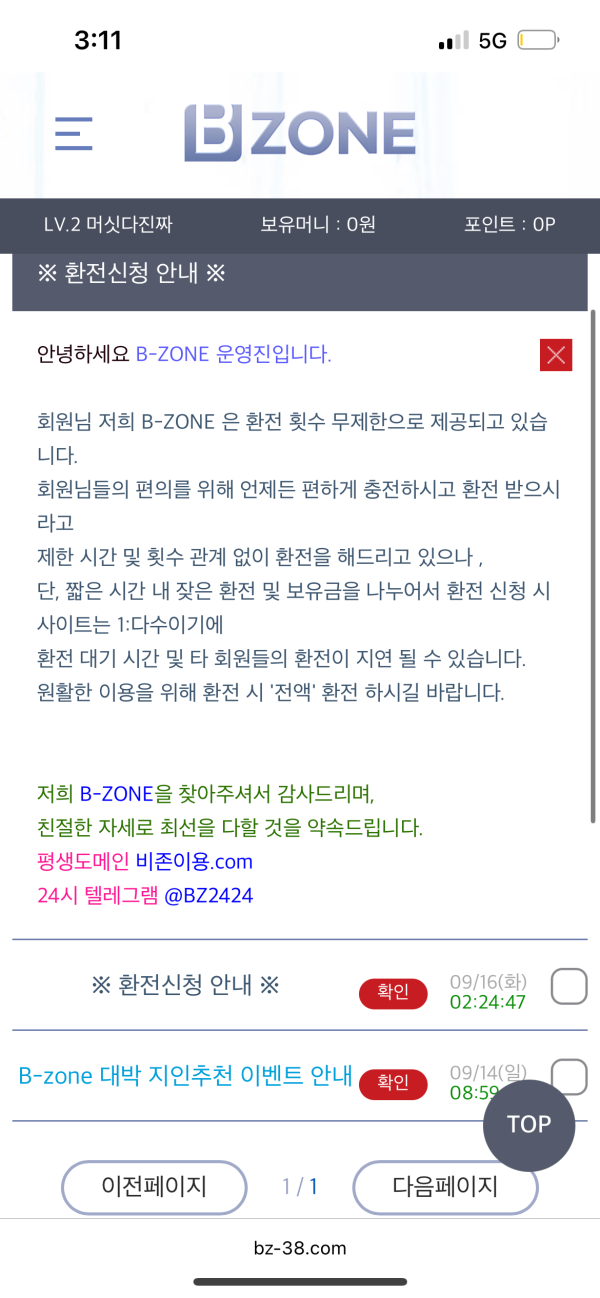Screen dimensions: 600x1298
Task: Open the hamburger menu
Action: pos(73,132)
